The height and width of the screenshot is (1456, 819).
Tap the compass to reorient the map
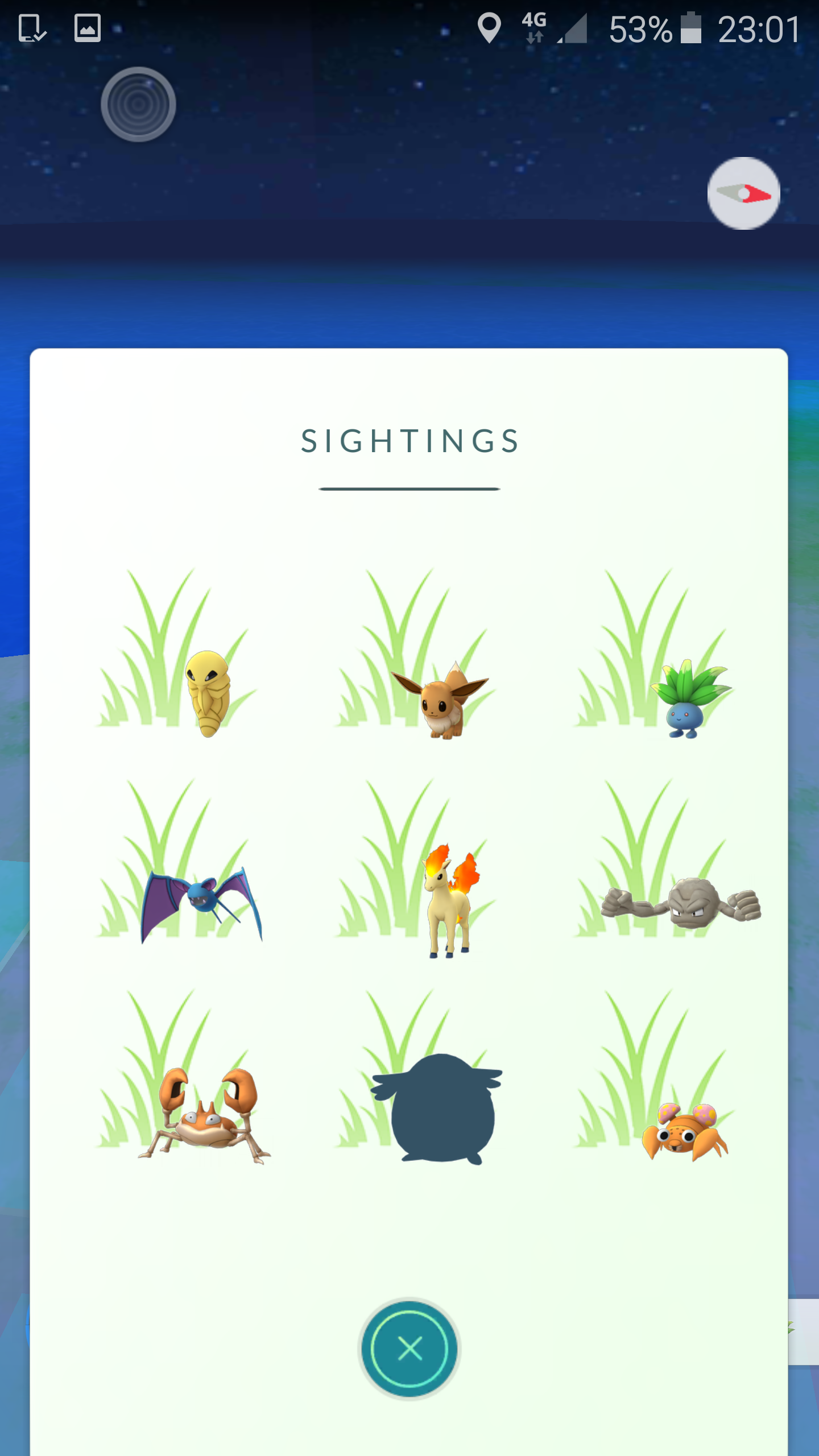coord(743,193)
